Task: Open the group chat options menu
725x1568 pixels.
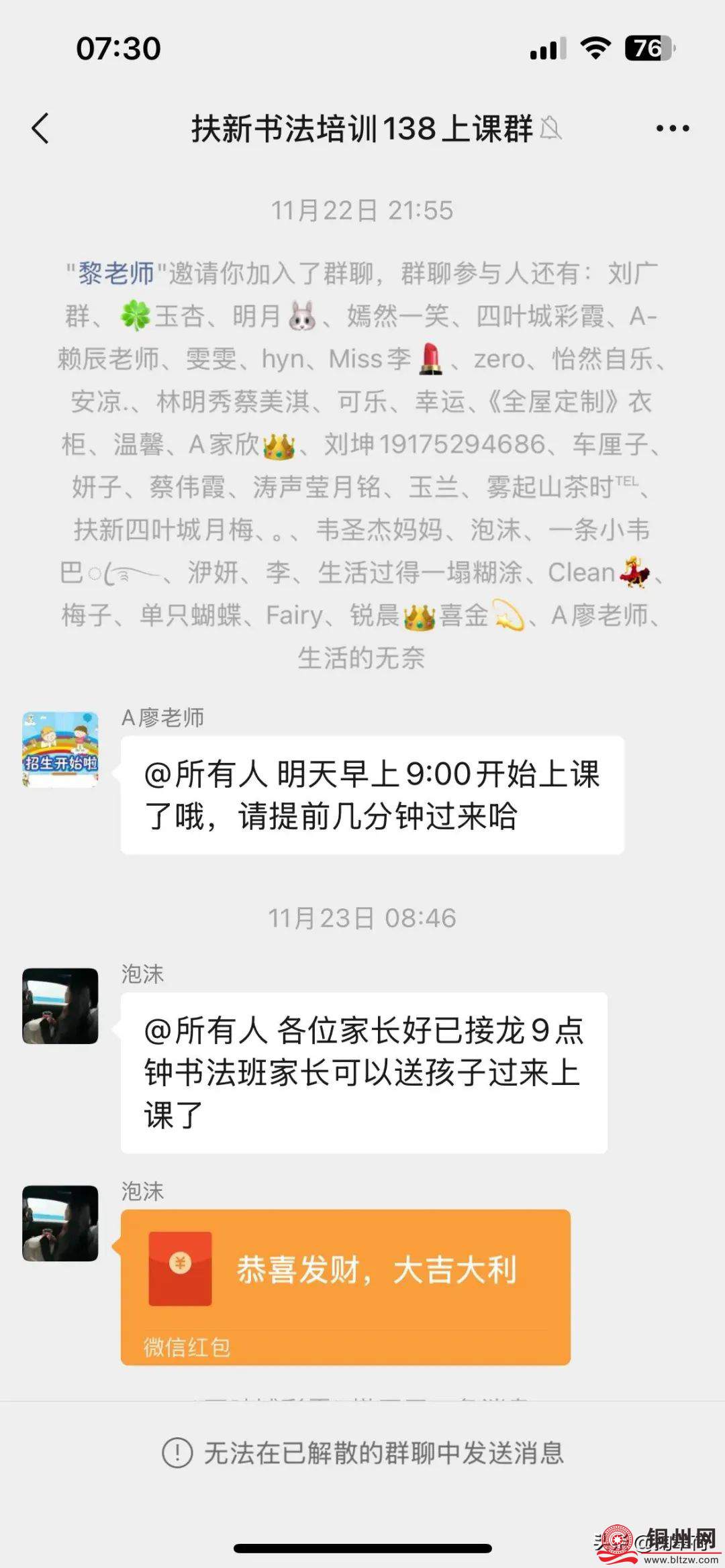Action: pos(673,128)
